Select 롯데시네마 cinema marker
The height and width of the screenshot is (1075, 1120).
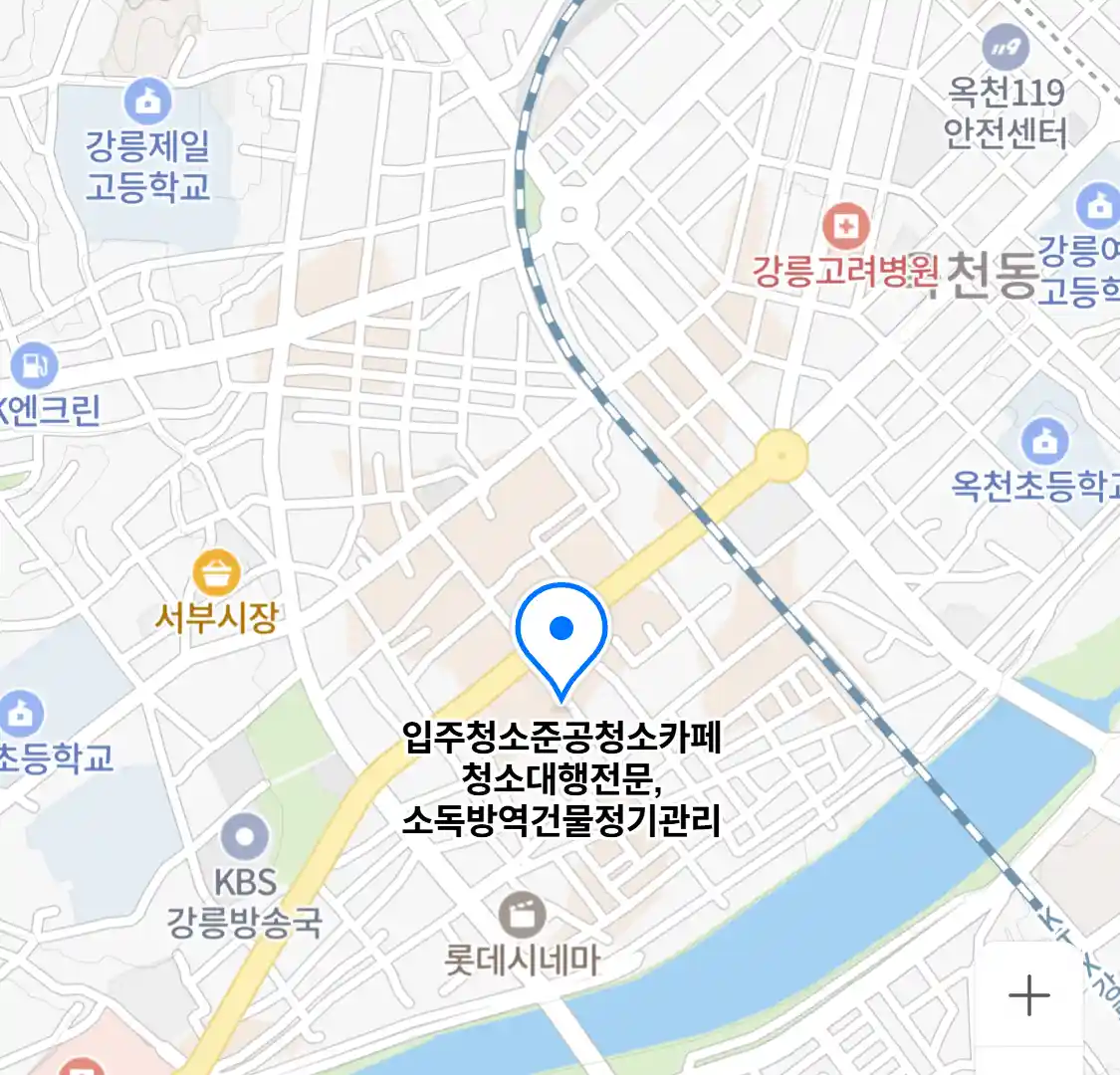(522, 915)
